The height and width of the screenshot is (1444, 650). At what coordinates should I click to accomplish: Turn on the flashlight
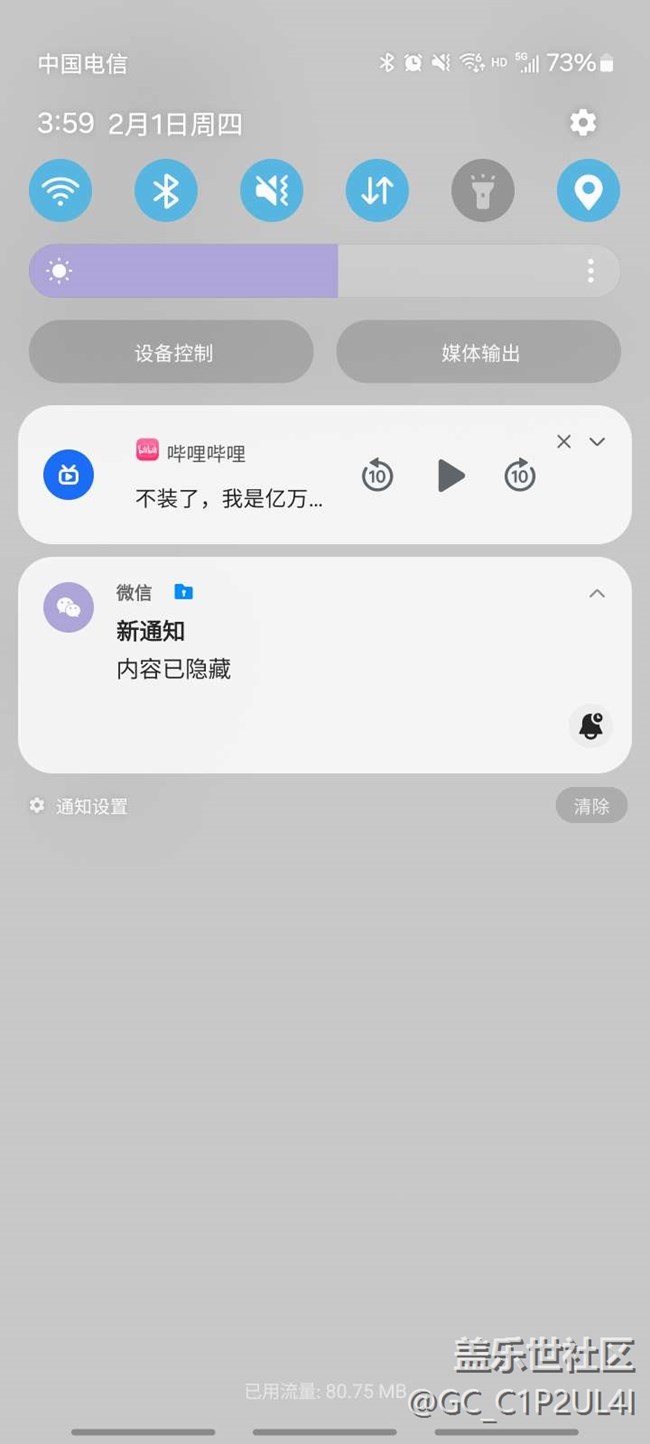coord(483,190)
